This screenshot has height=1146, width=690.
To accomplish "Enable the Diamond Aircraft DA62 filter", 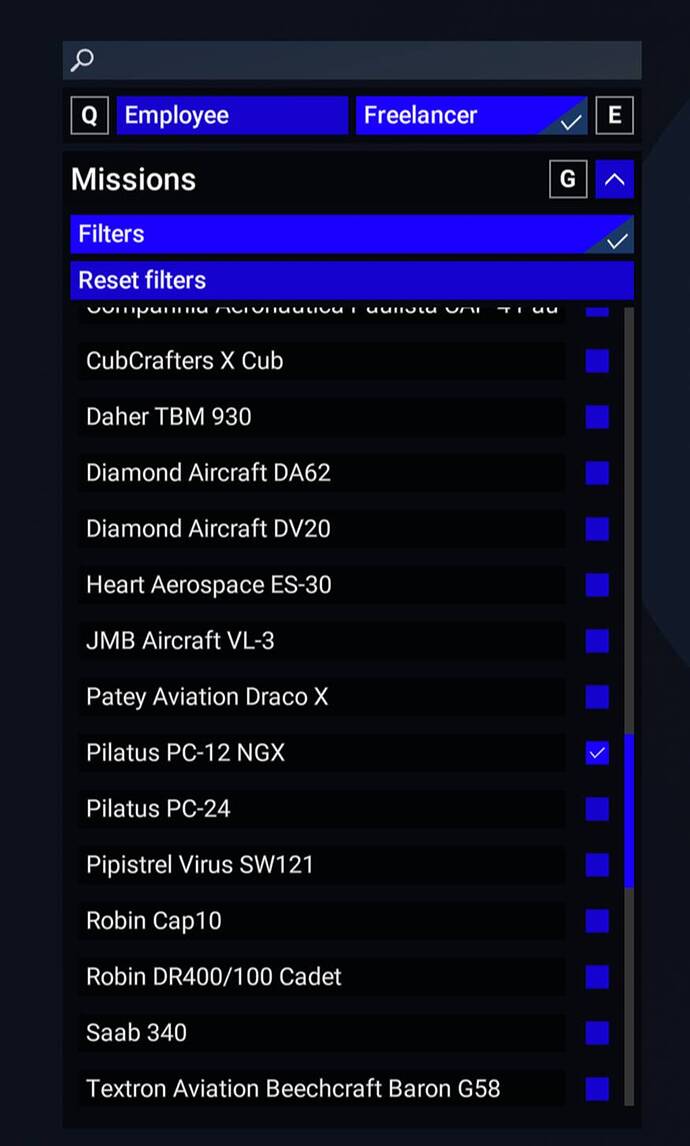I will [x=597, y=473].
